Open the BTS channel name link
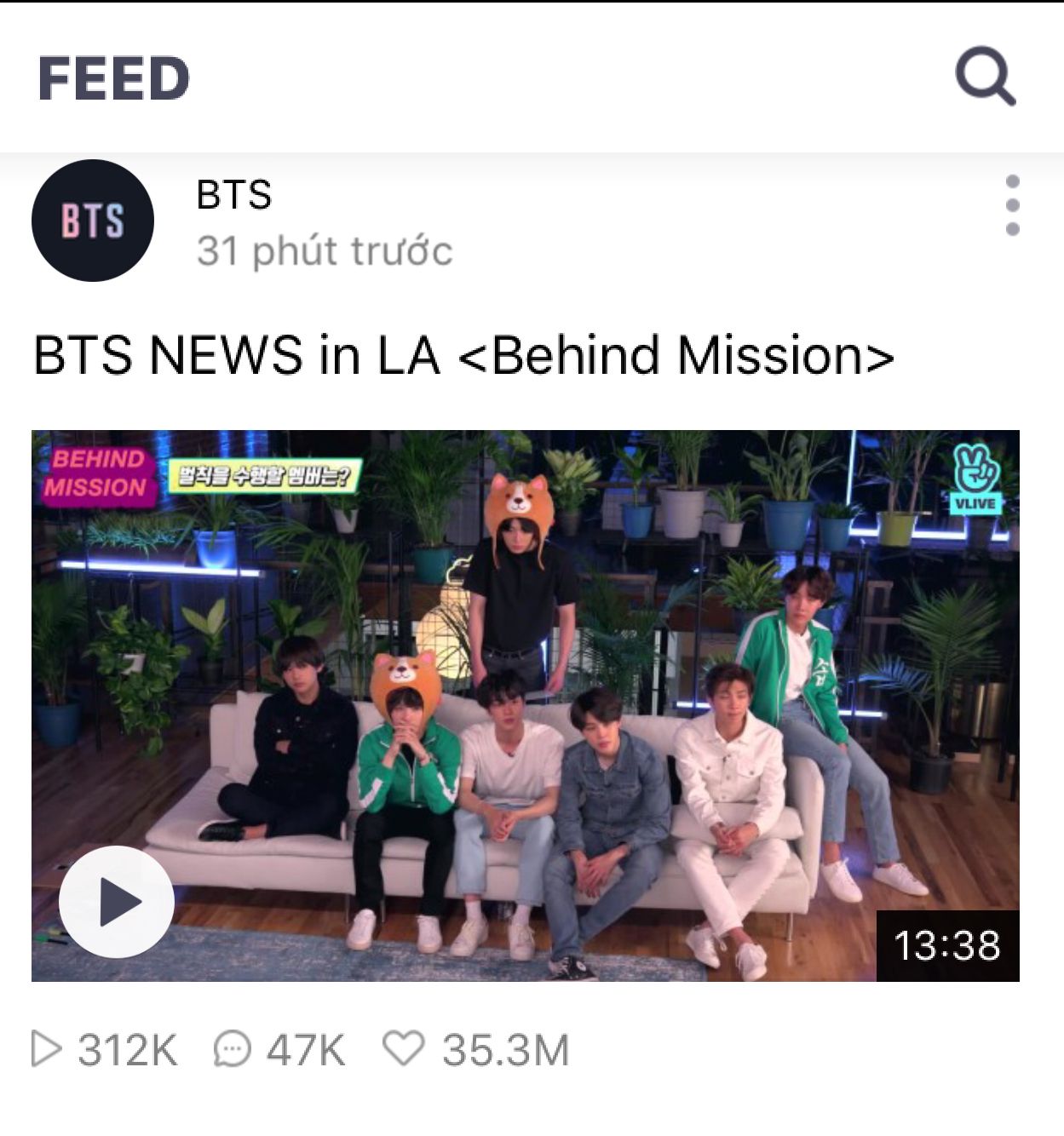This screenshot has height=1136, width=1064. point(234,195)
